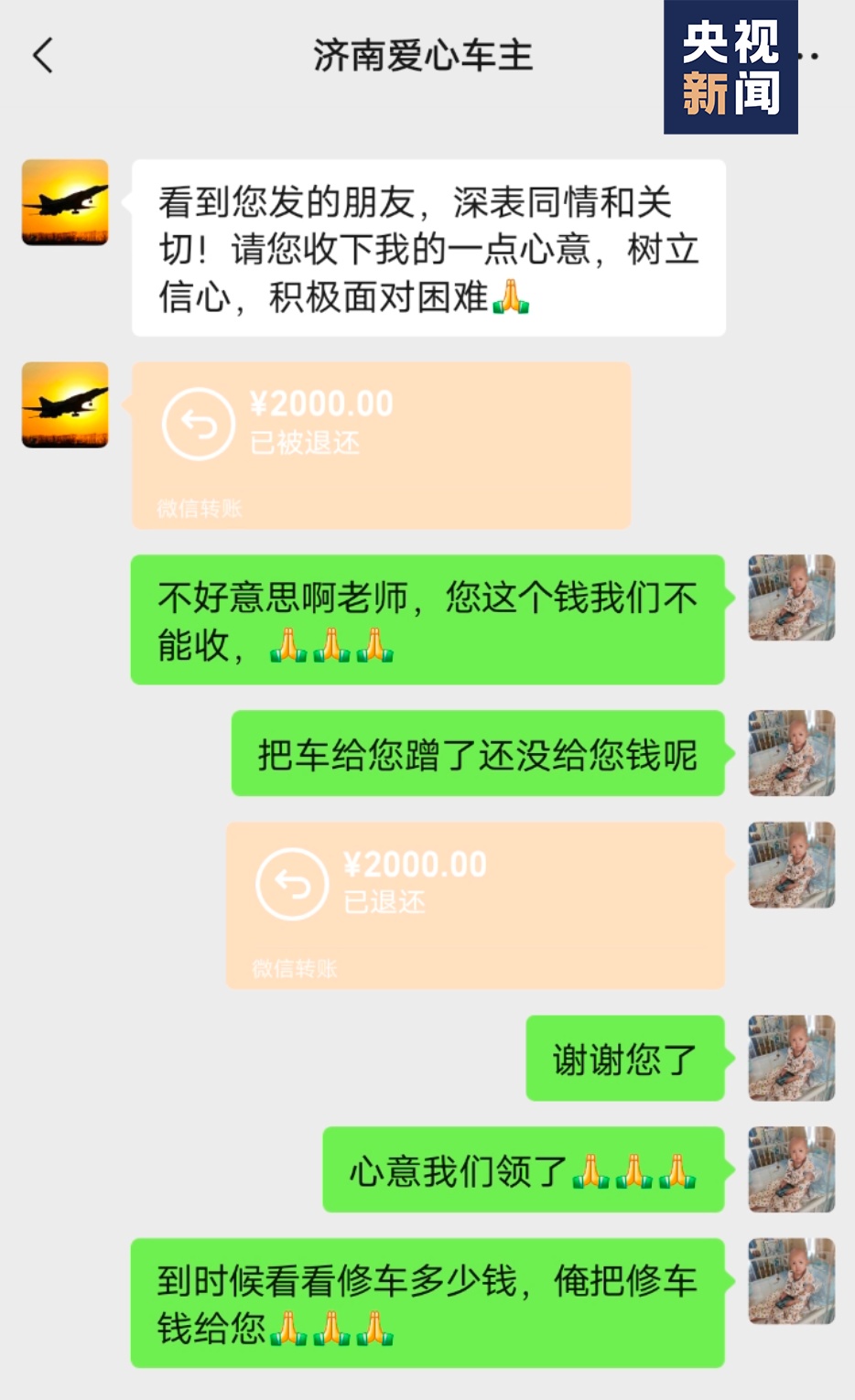
Task: Tap the baby avatar beside 谢谢您了
Action: (791, 1058)
